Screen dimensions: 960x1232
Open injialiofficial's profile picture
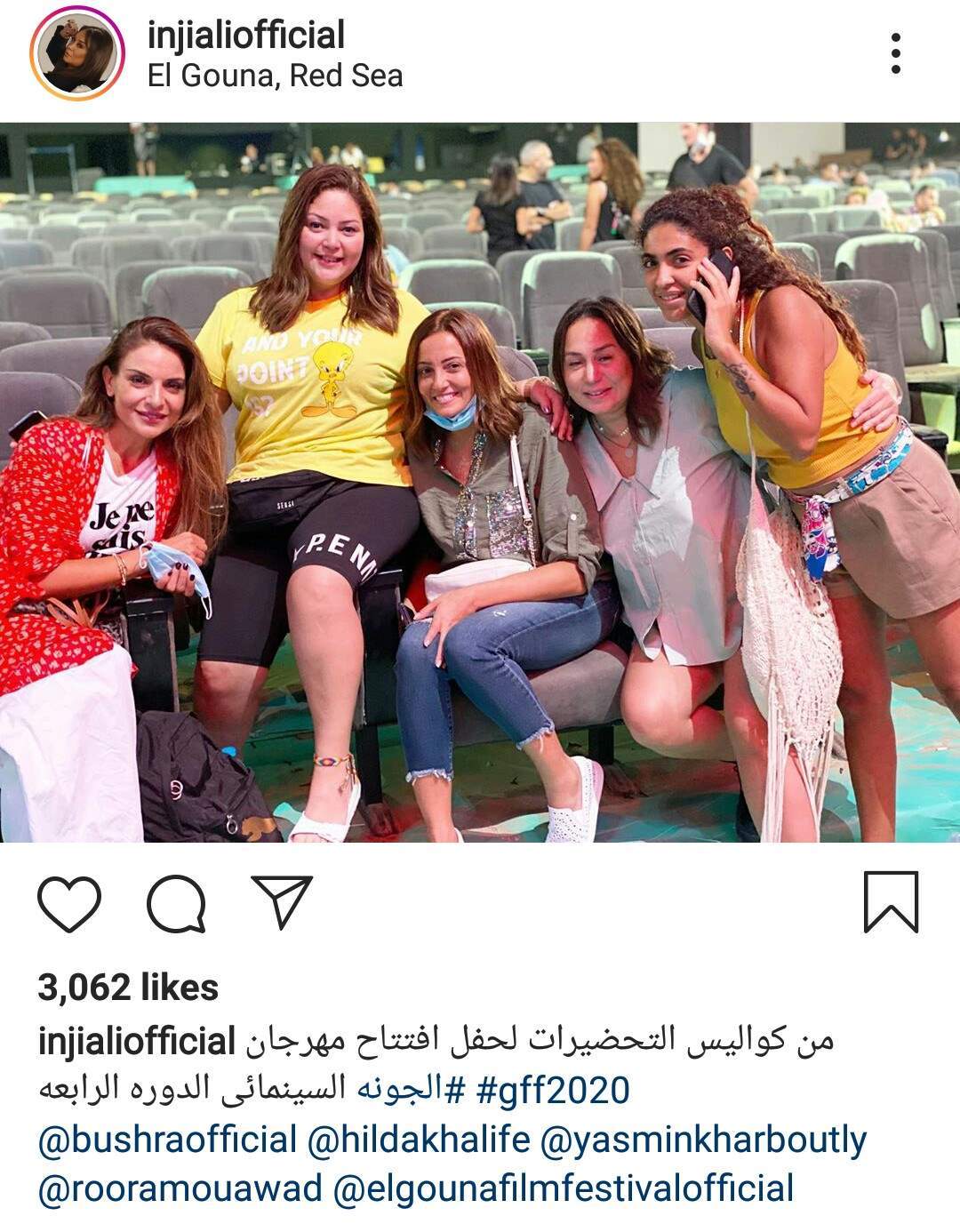point(76,55)
